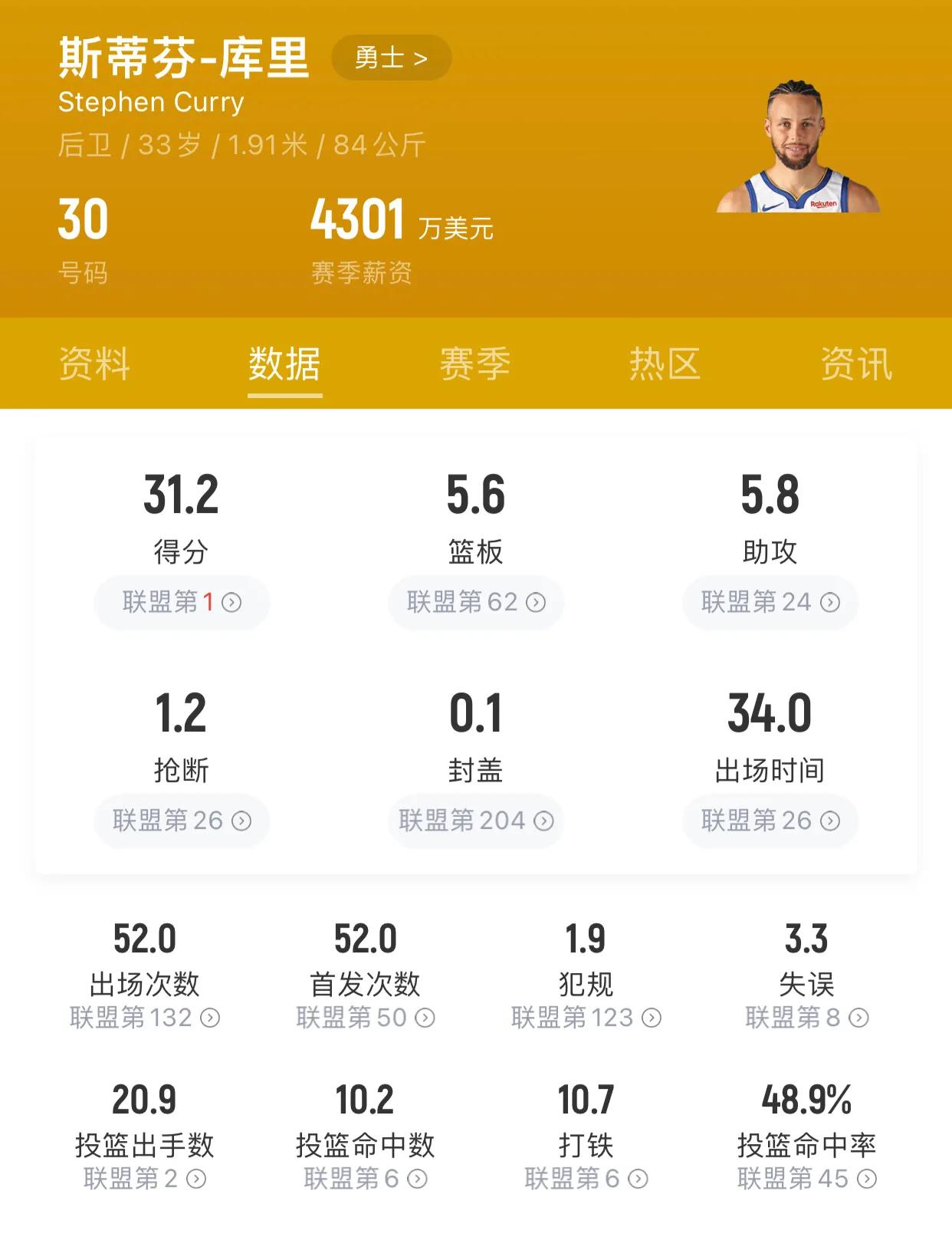
Task: Expand 封盖 ranking 联盟第204 details
Action: pyautogui.click(x=477, y=821)
